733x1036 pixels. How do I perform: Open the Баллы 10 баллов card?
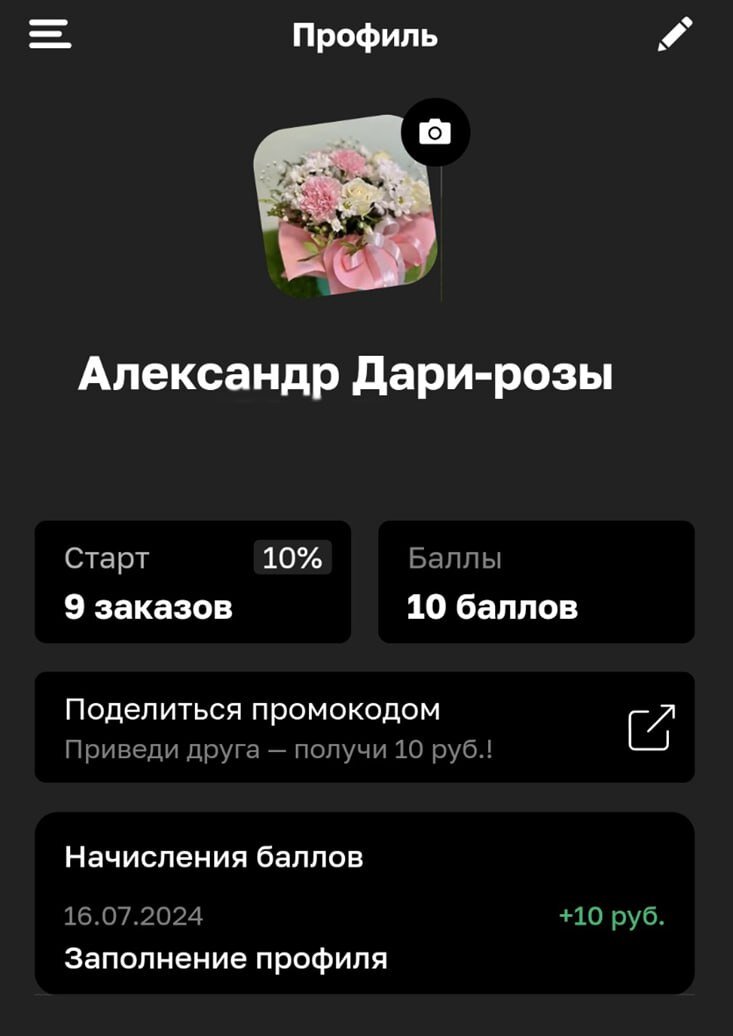pyautogui.click(x=536, y=582)
